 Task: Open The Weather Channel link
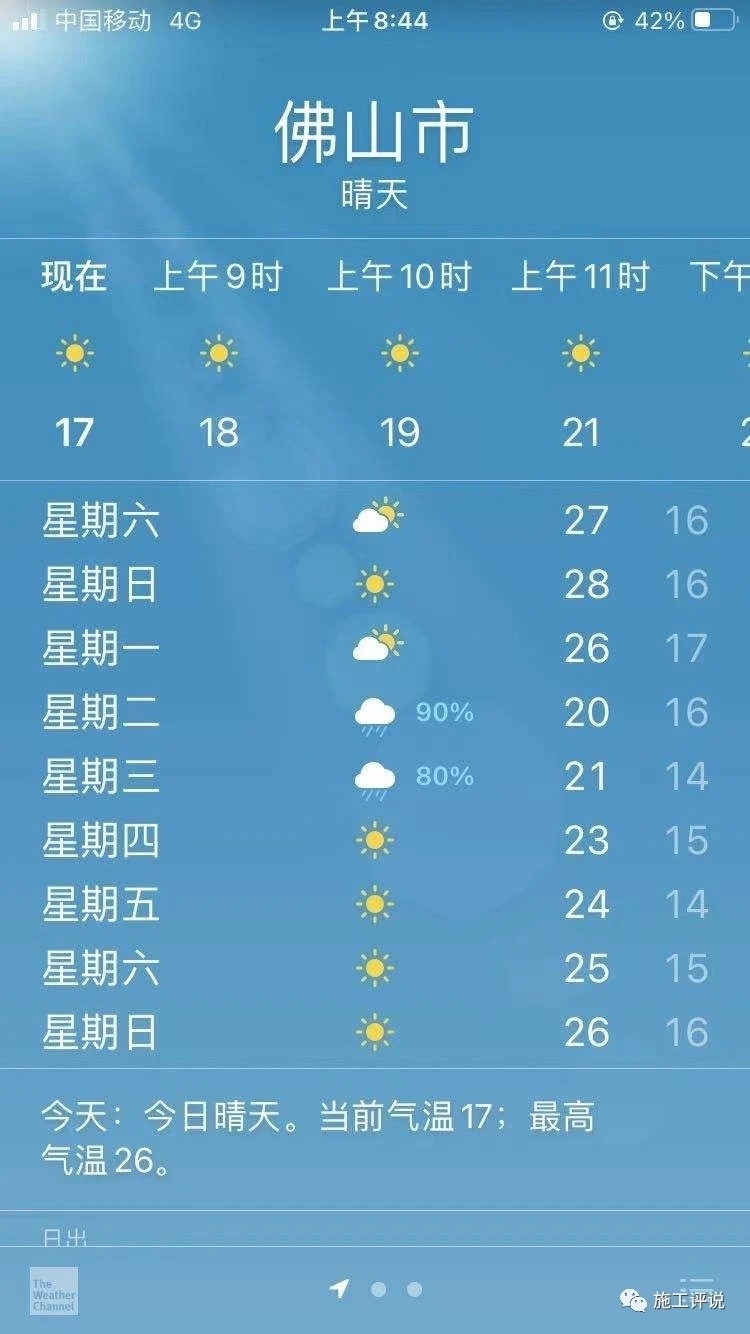53,1291
